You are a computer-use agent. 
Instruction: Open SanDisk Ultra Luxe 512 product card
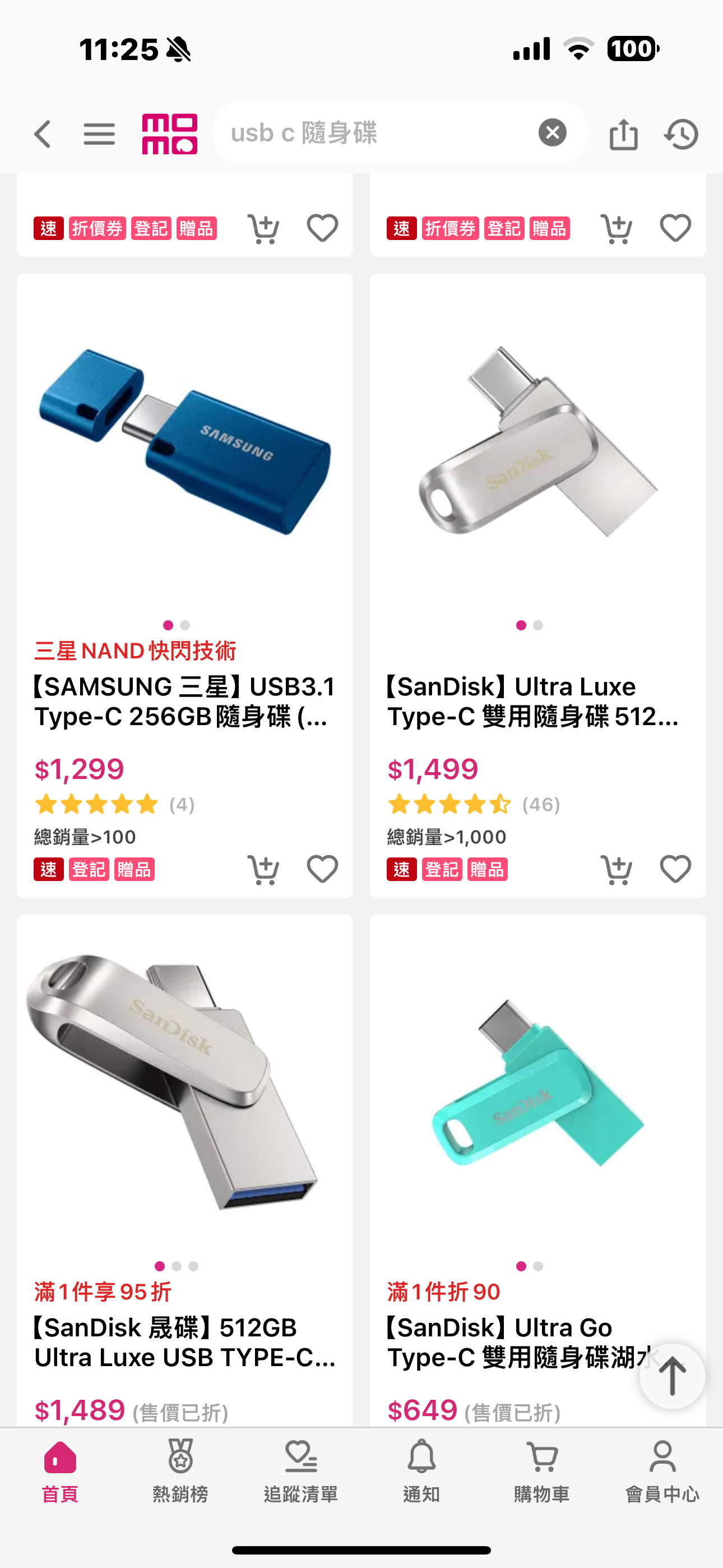coord(537,700)
